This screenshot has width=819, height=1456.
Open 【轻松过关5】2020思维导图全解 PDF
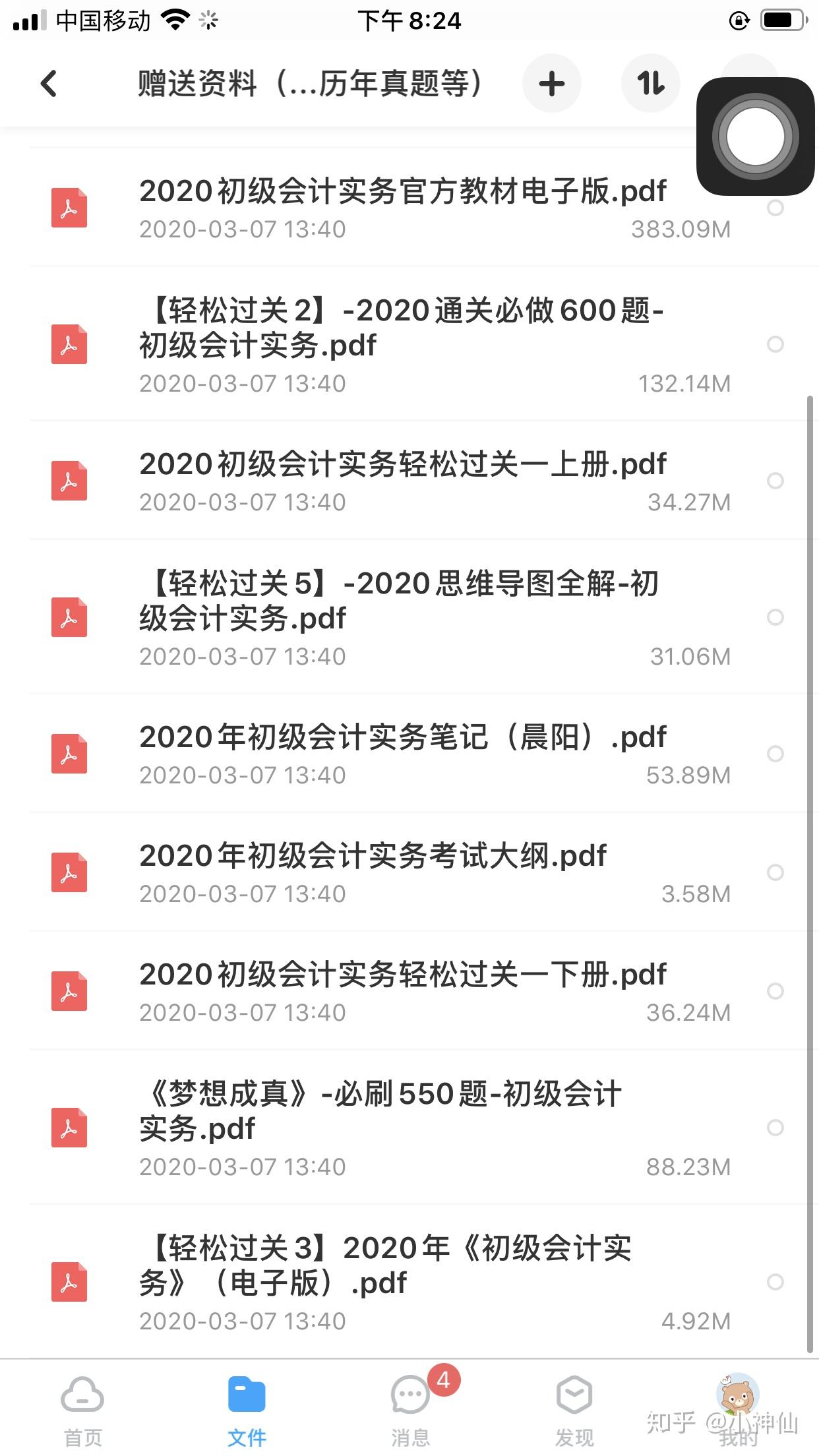click(x=402, y=617)
